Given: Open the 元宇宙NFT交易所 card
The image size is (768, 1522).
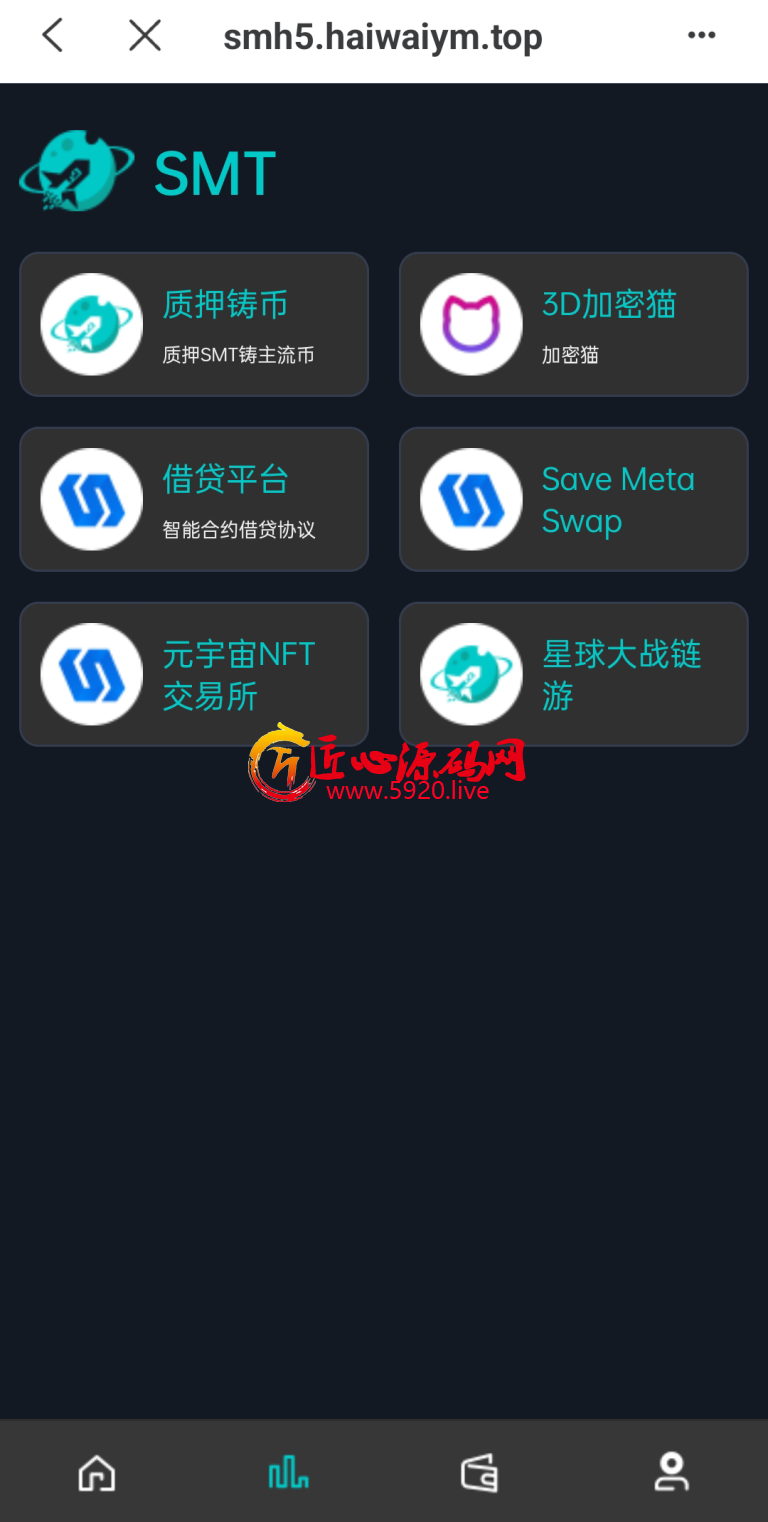Looking at the screenshot, I should coord(194,674).
